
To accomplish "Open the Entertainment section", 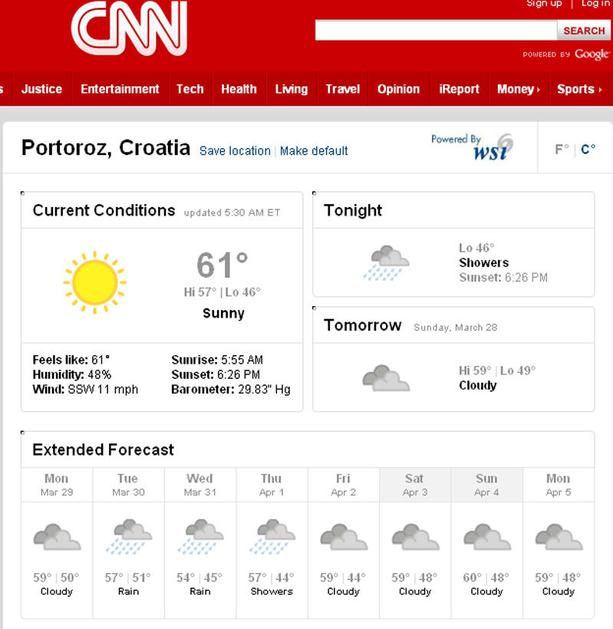I will click(x=120, y=89).
